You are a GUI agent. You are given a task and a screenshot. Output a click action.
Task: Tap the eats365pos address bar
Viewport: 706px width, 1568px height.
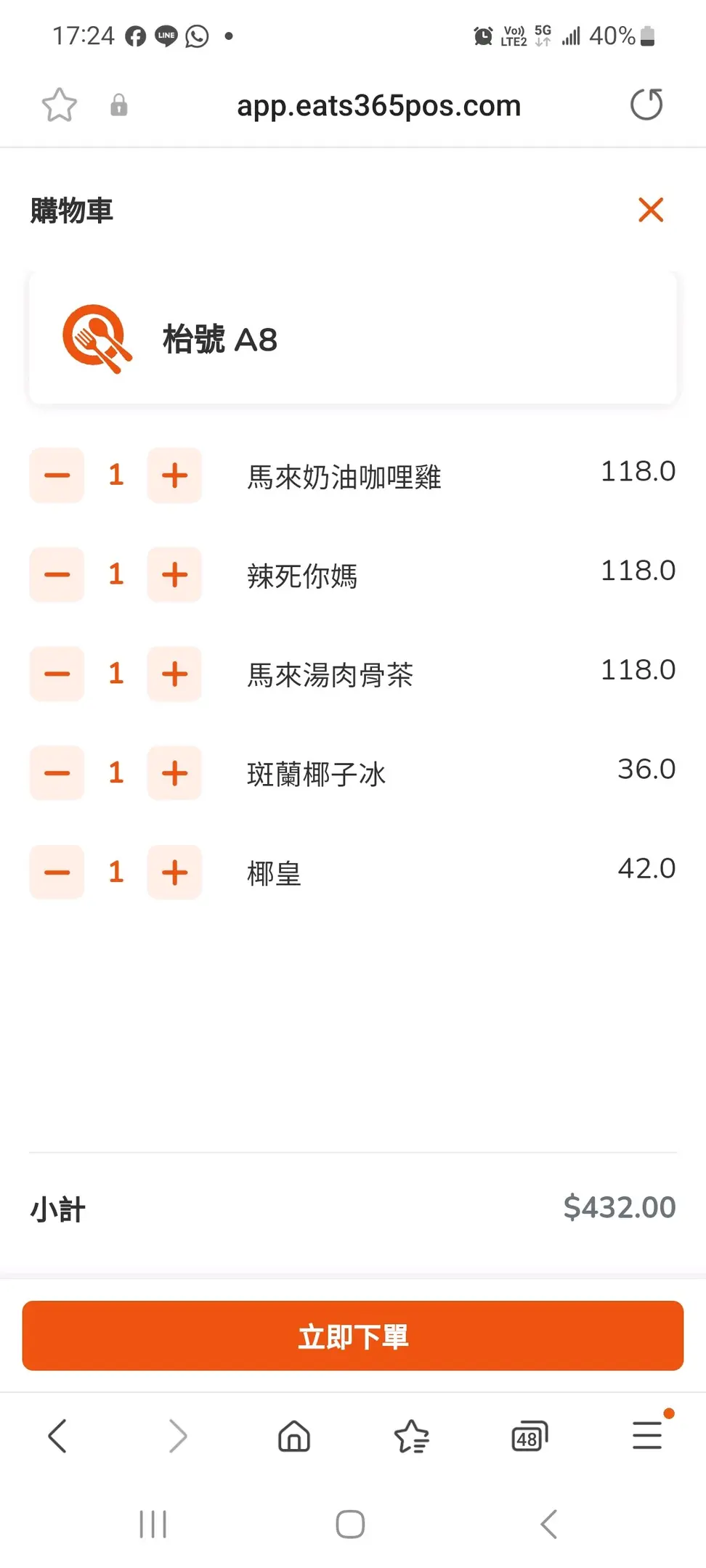378,105
